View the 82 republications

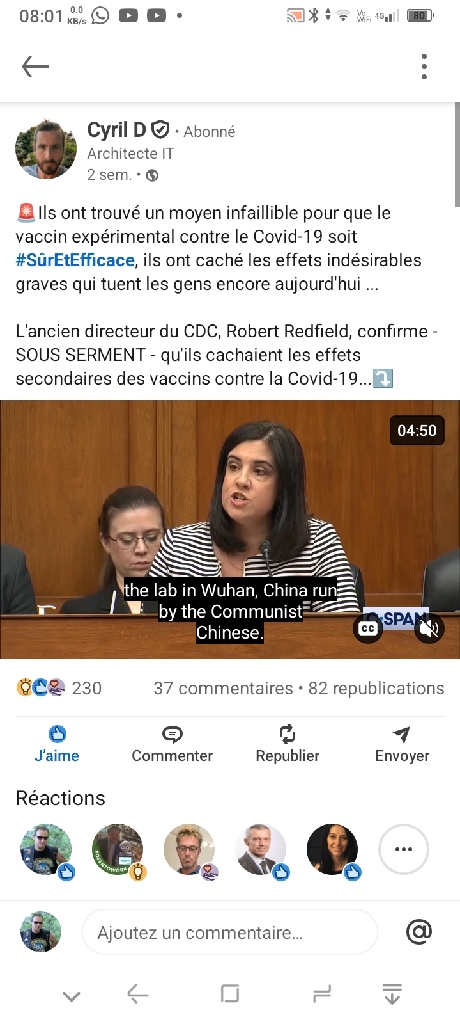(x=376, y=688)
